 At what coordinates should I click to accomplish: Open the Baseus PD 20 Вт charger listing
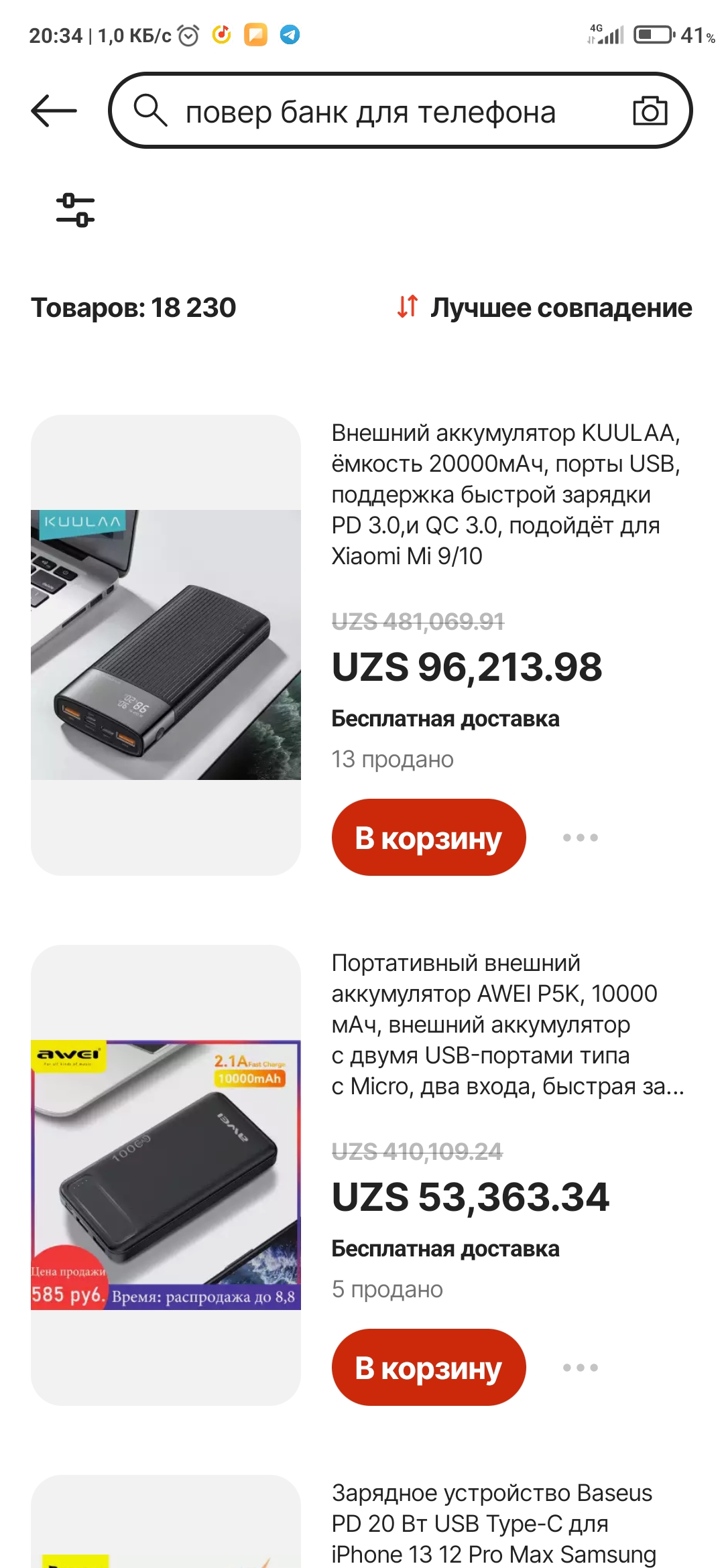click(x=493, y=1523)
